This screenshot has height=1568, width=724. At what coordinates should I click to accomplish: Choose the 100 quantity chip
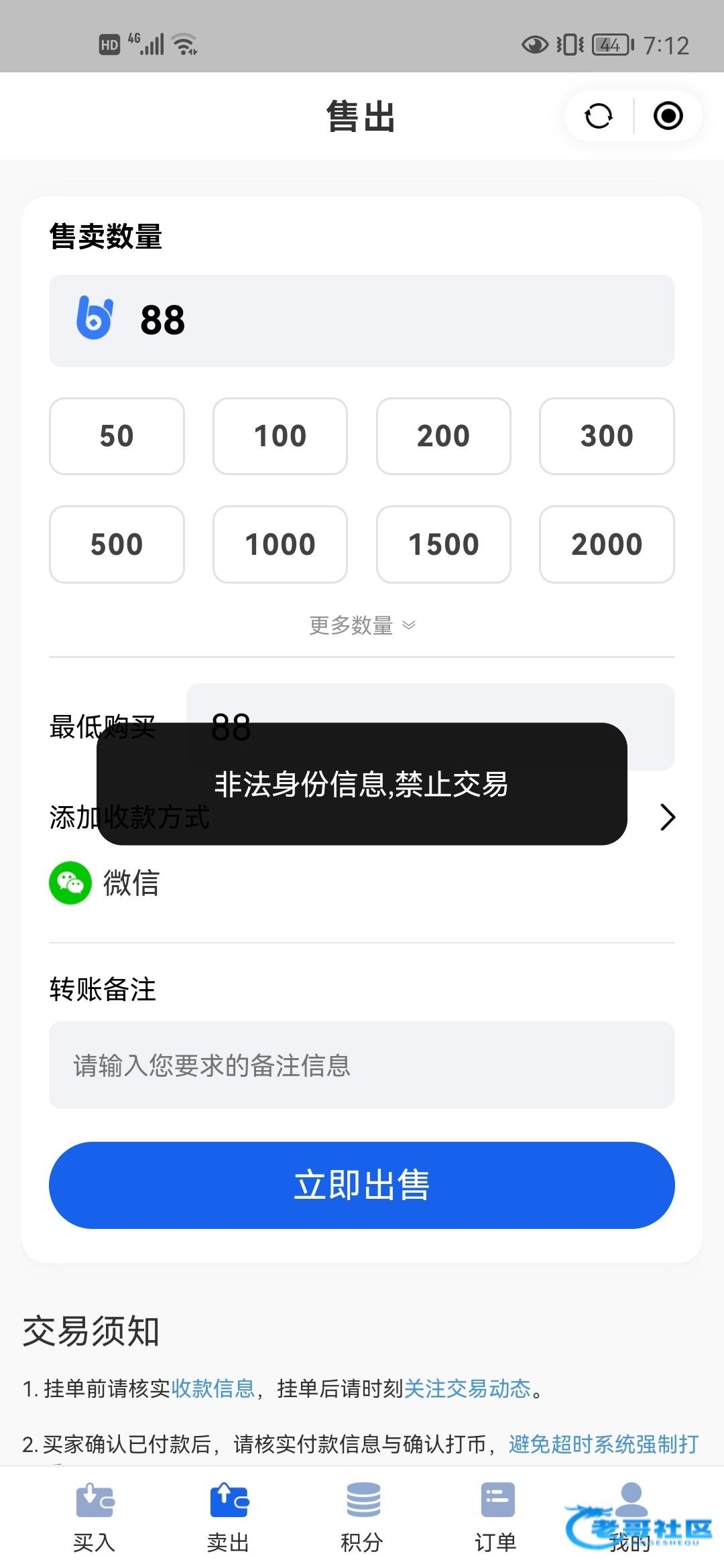coord(280,436)
